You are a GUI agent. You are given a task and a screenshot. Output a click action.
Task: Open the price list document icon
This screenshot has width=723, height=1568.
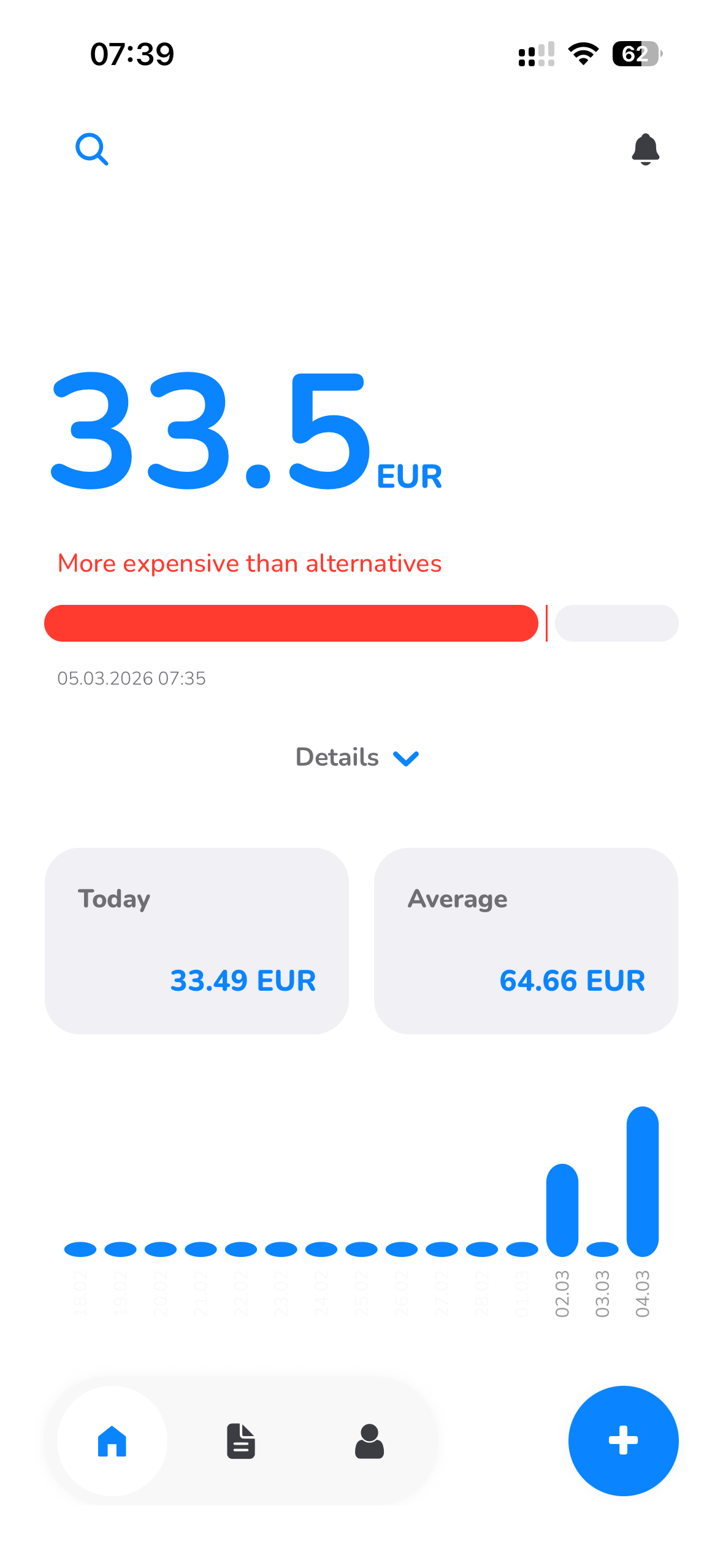(x=241, y=1441)
